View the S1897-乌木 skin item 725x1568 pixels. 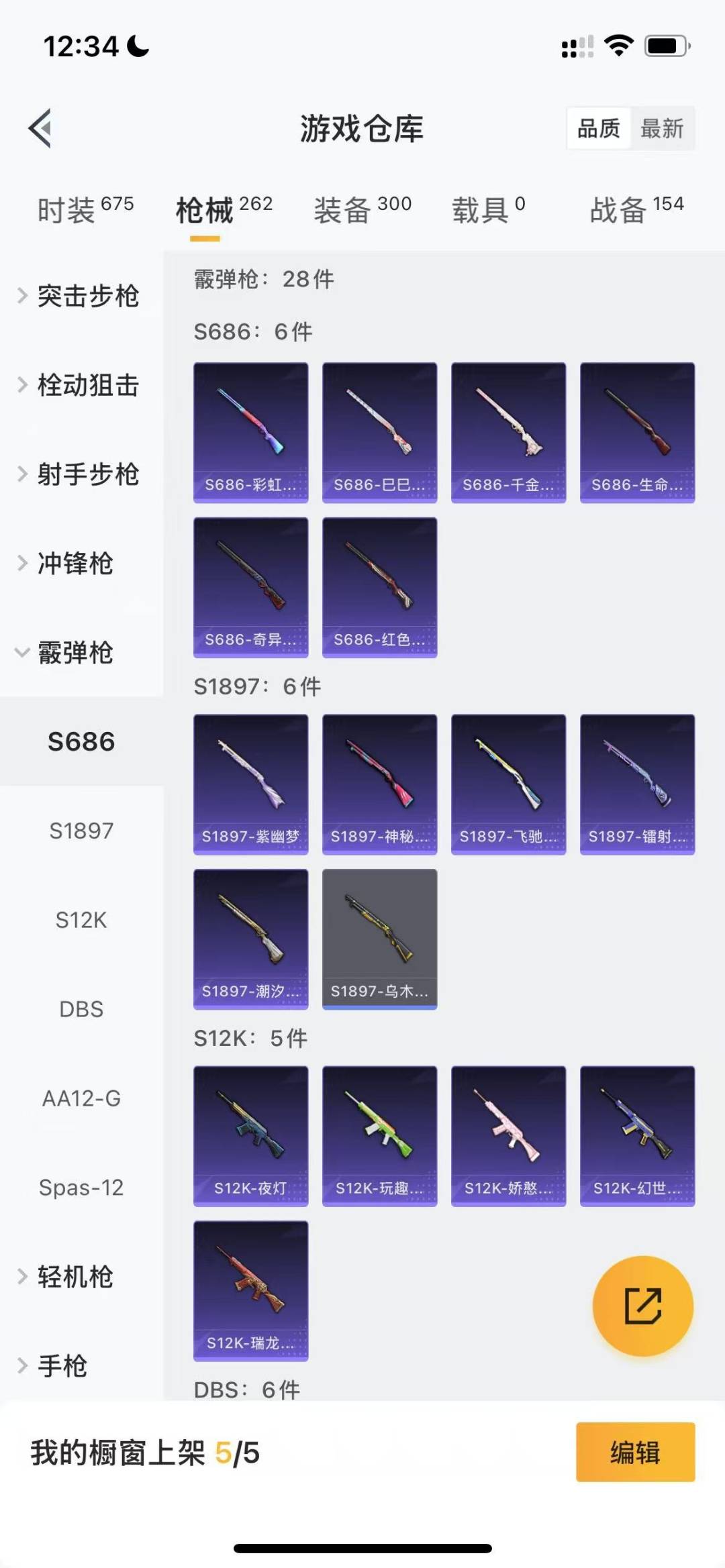tap(379, 939)
